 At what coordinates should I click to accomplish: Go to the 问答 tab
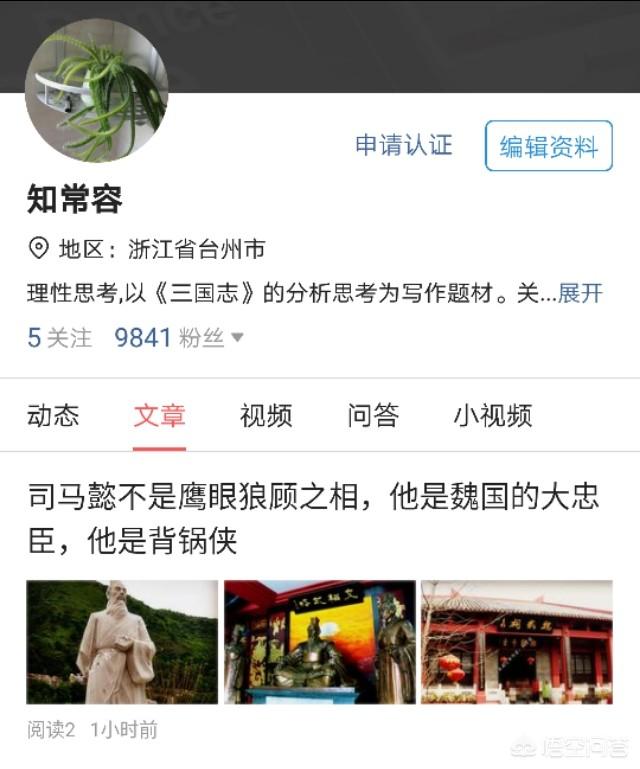coord(373,415)
